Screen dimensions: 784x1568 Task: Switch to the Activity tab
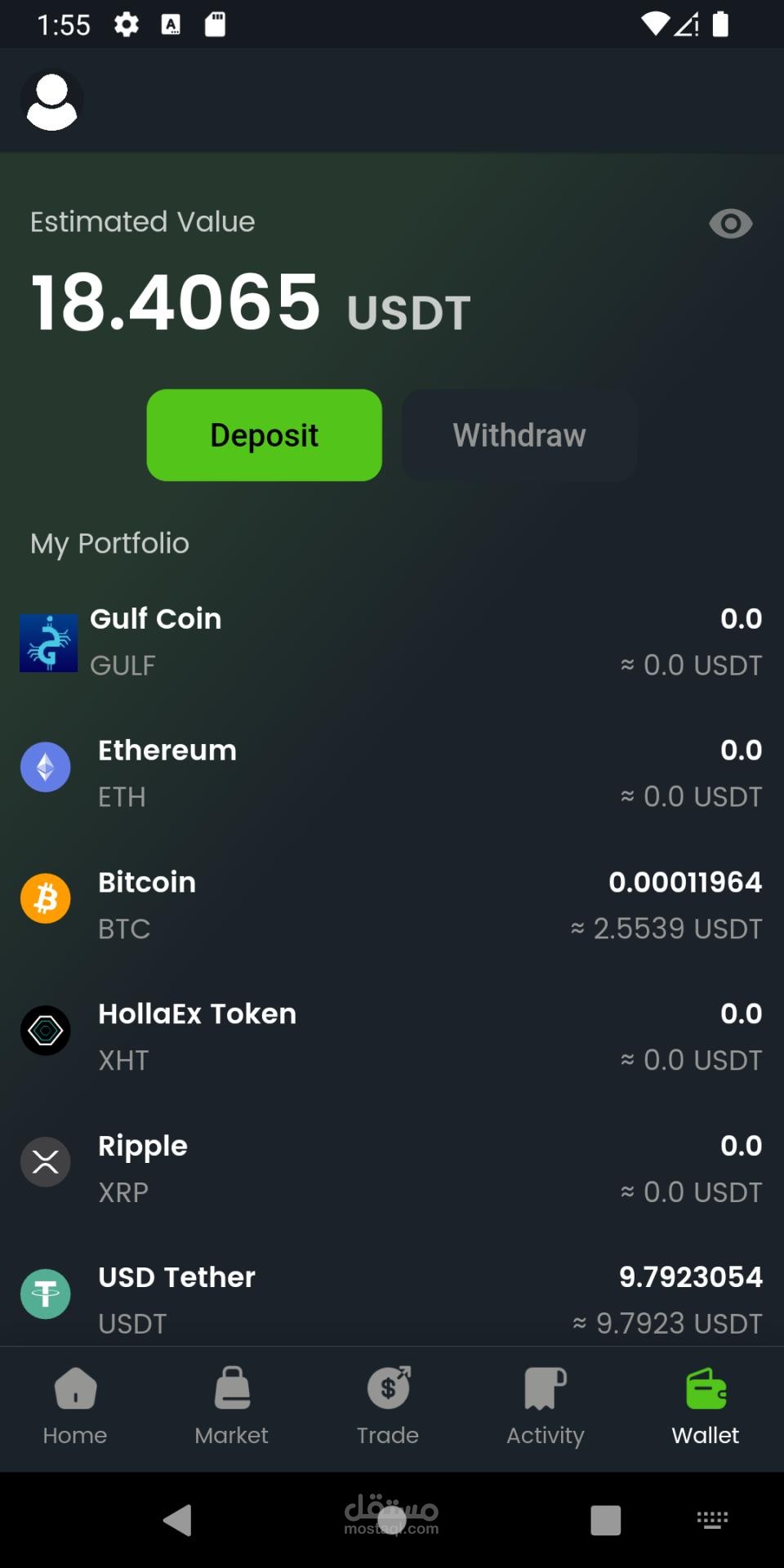pos(545,1406)
